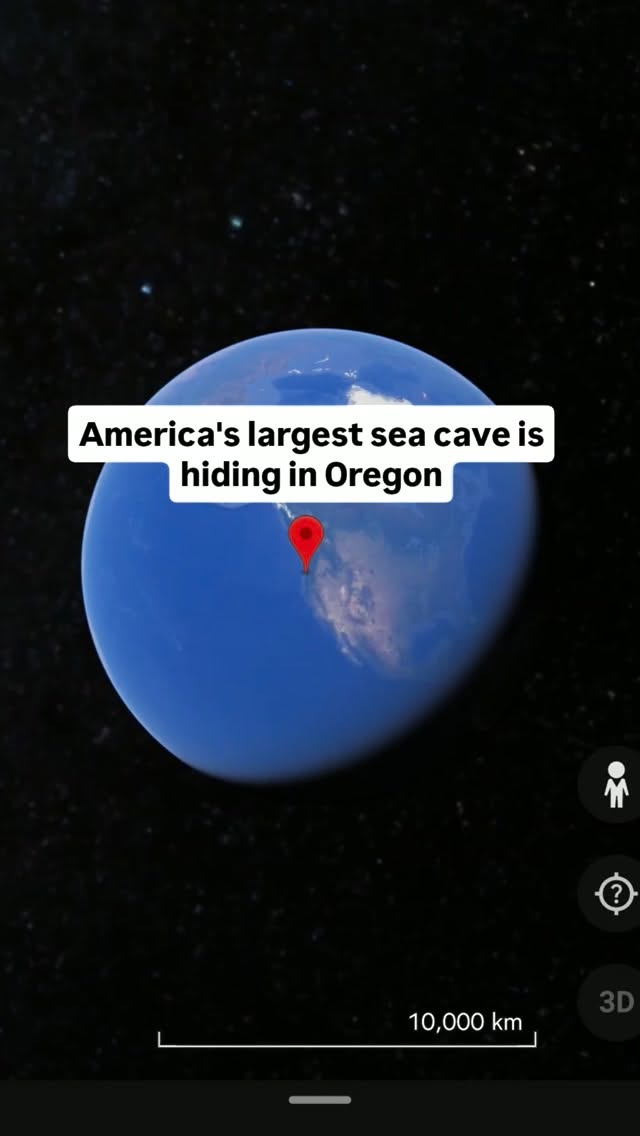The width and height of the screenshot is (640, 1136).
Task: Tap the bottom sheet drag handle
Action: click(320, 1100)
